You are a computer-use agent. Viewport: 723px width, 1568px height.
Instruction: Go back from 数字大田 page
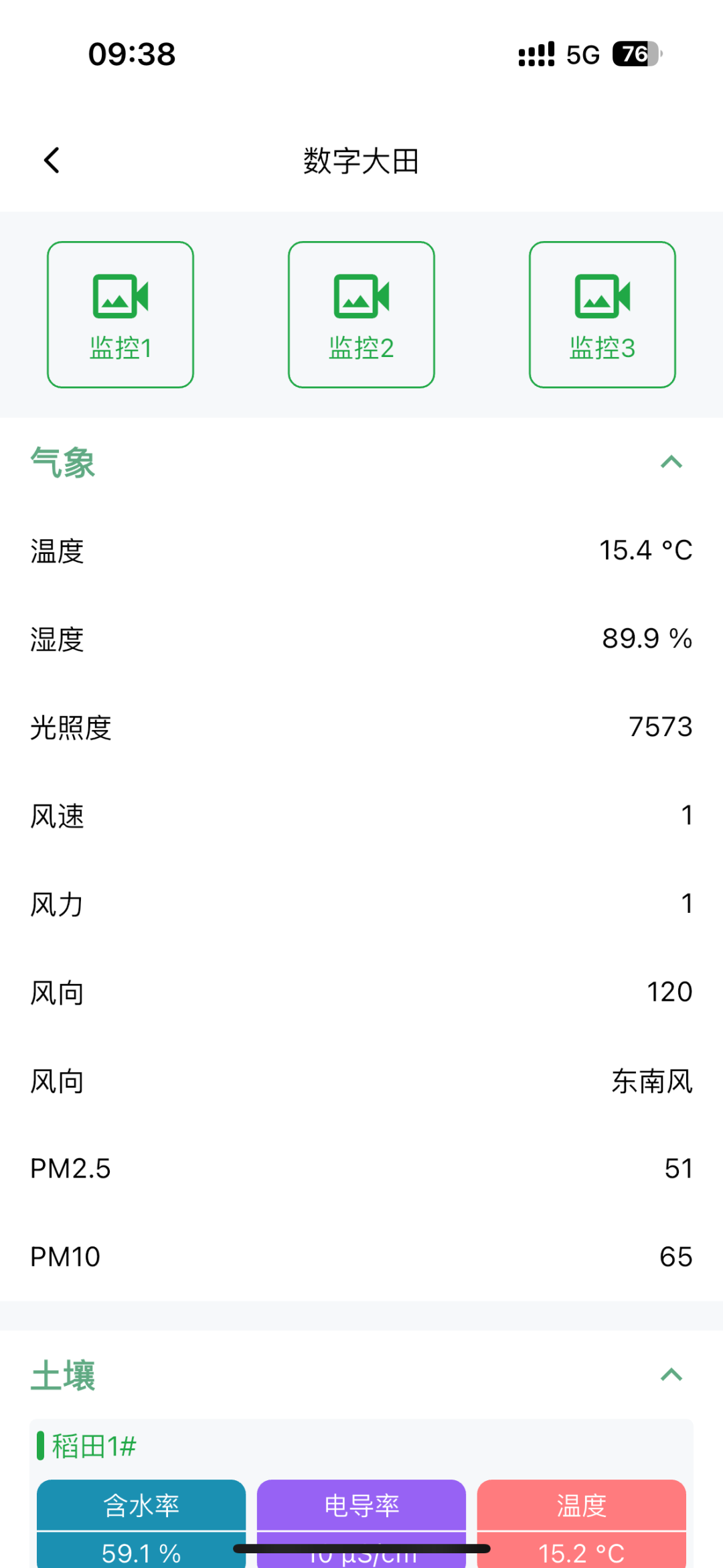(x=52, y=161)
